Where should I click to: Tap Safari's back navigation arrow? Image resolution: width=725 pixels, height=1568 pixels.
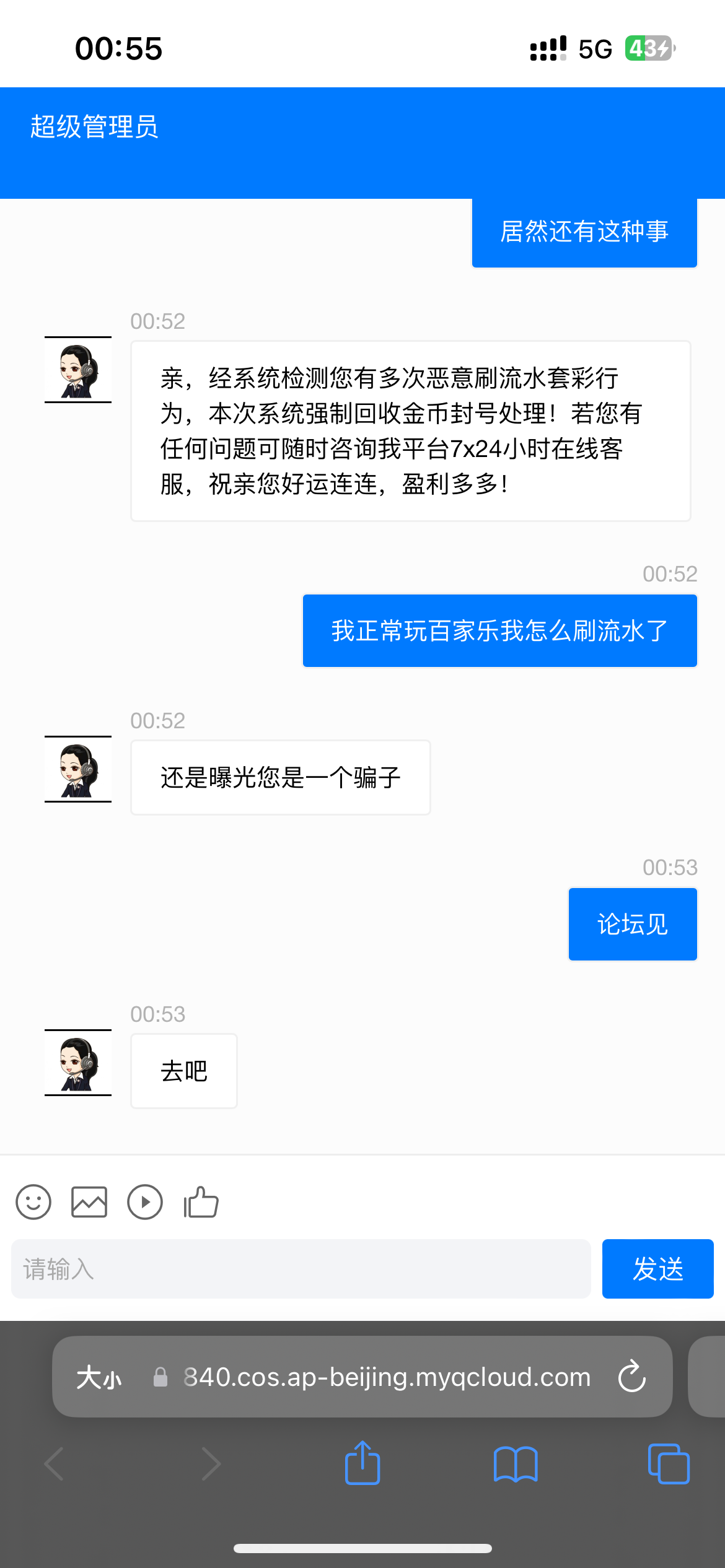tap(56, 1463)
